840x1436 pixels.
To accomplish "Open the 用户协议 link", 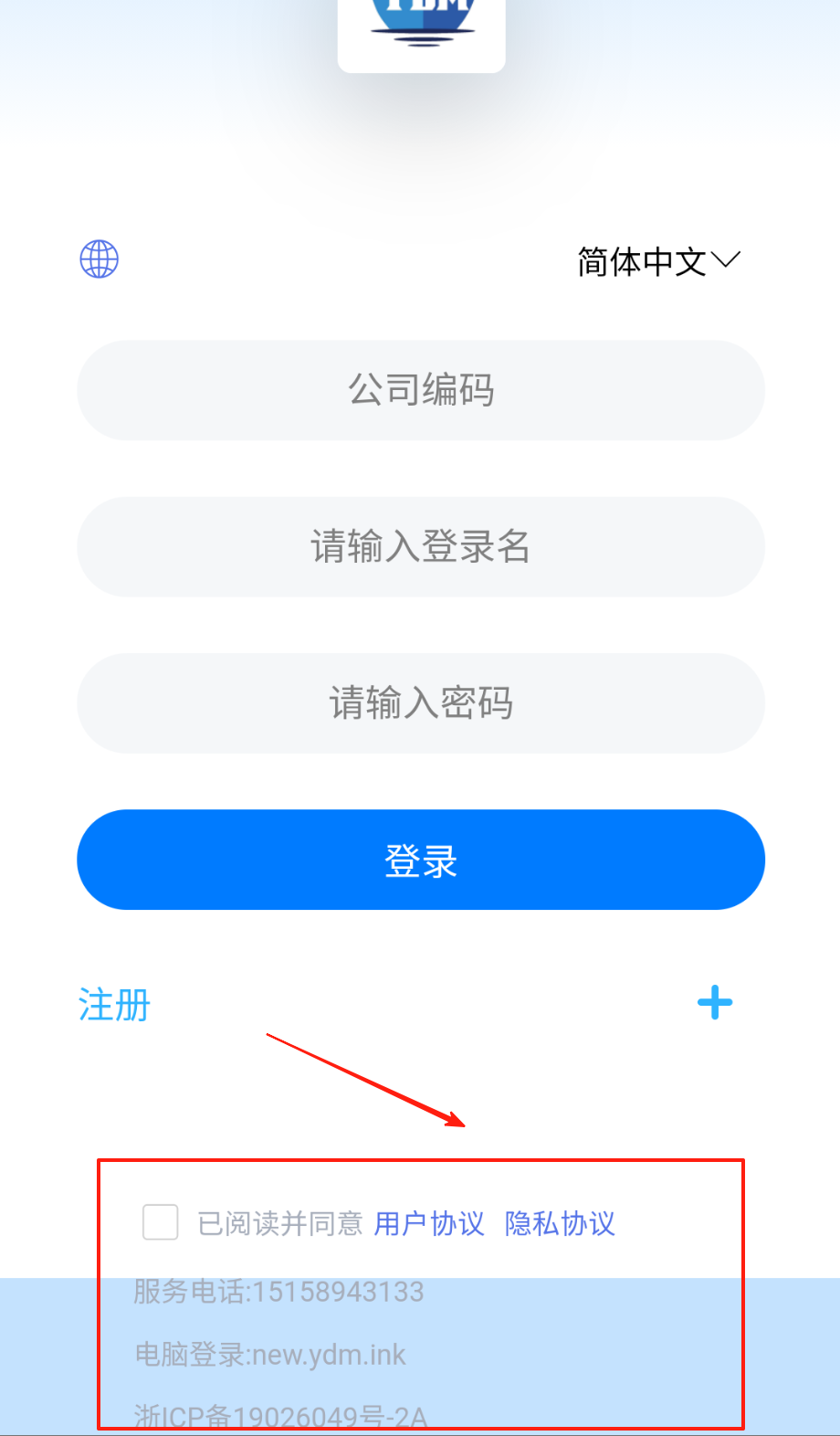I will pos(429,1223).
